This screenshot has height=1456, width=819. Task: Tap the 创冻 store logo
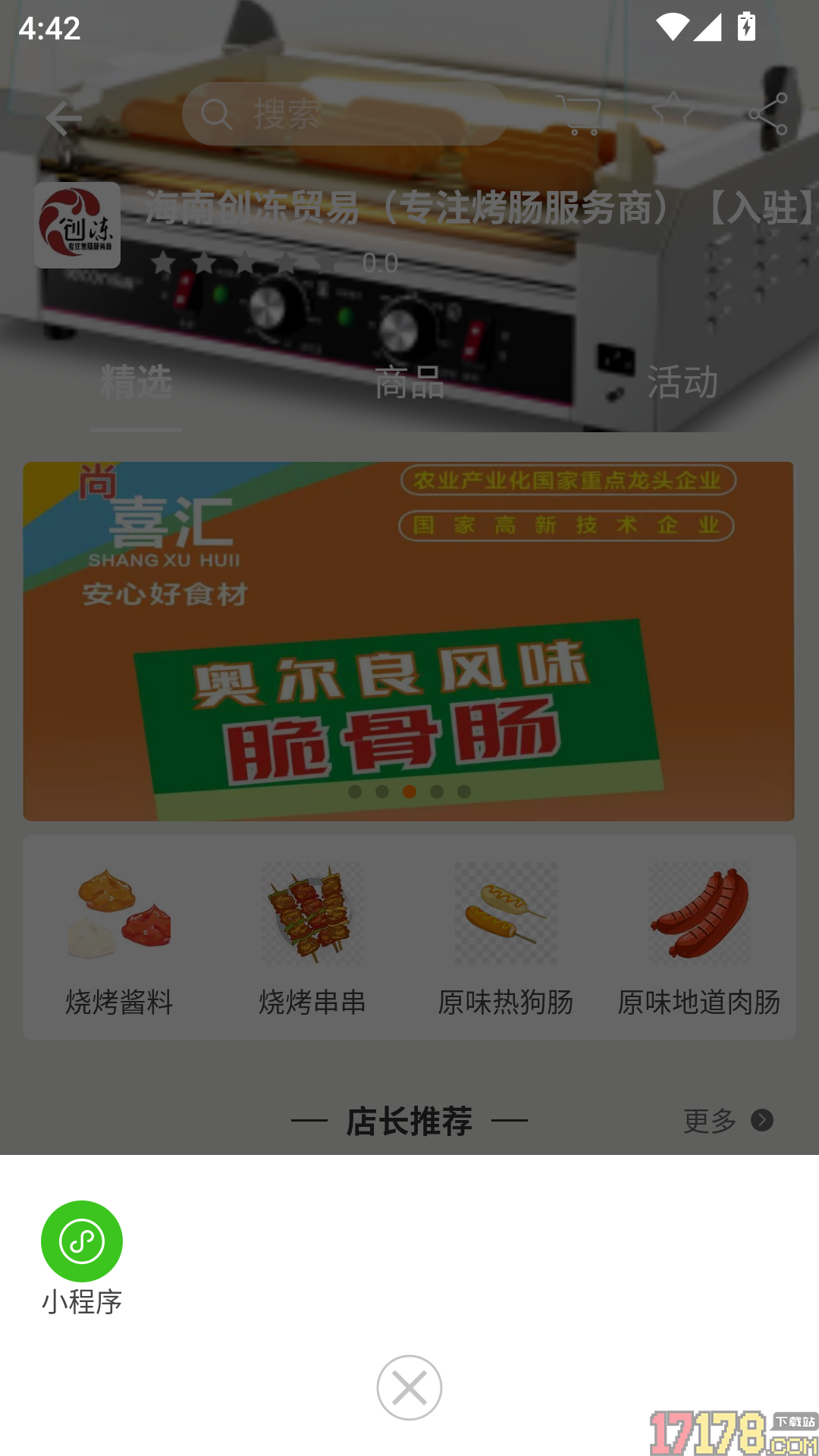(x=77, y=225)
